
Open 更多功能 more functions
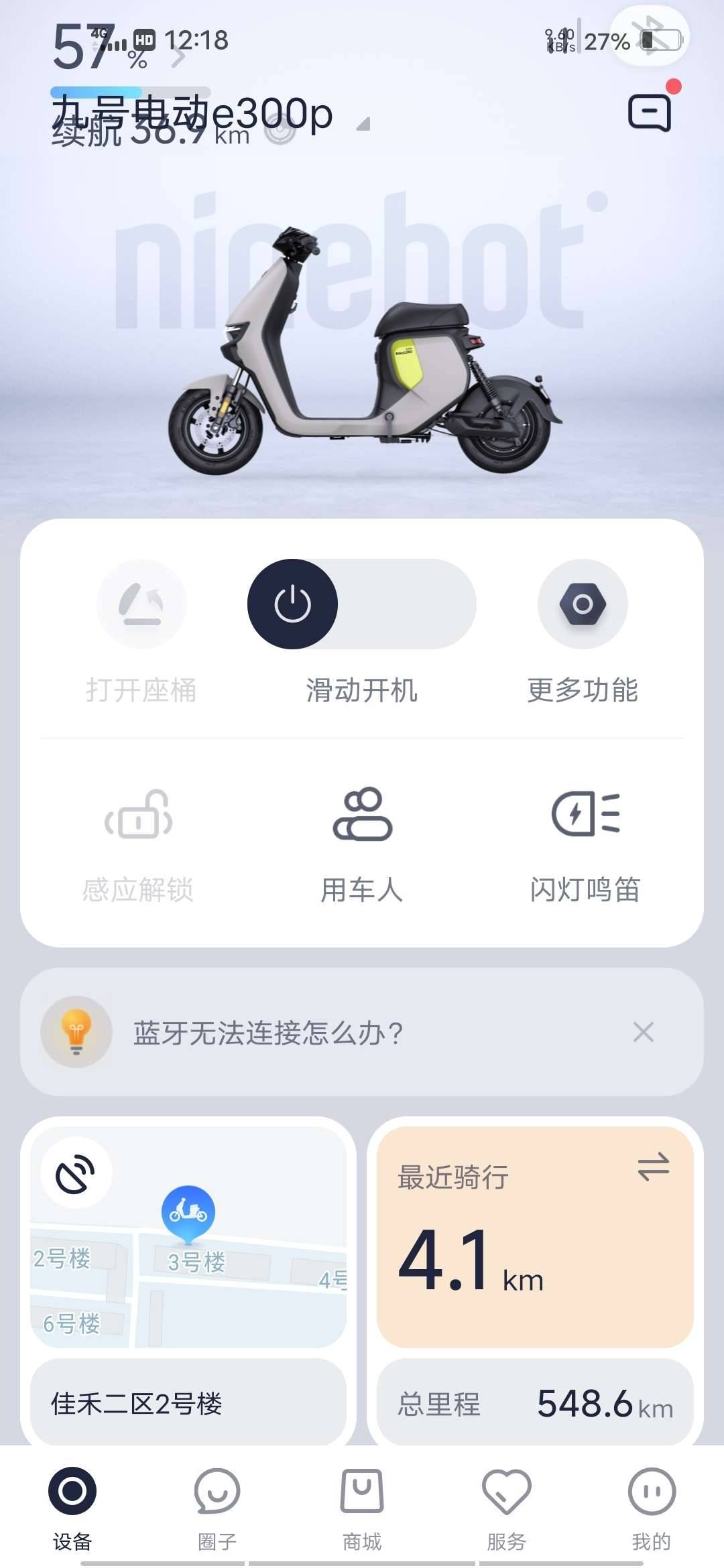(583, 604)
